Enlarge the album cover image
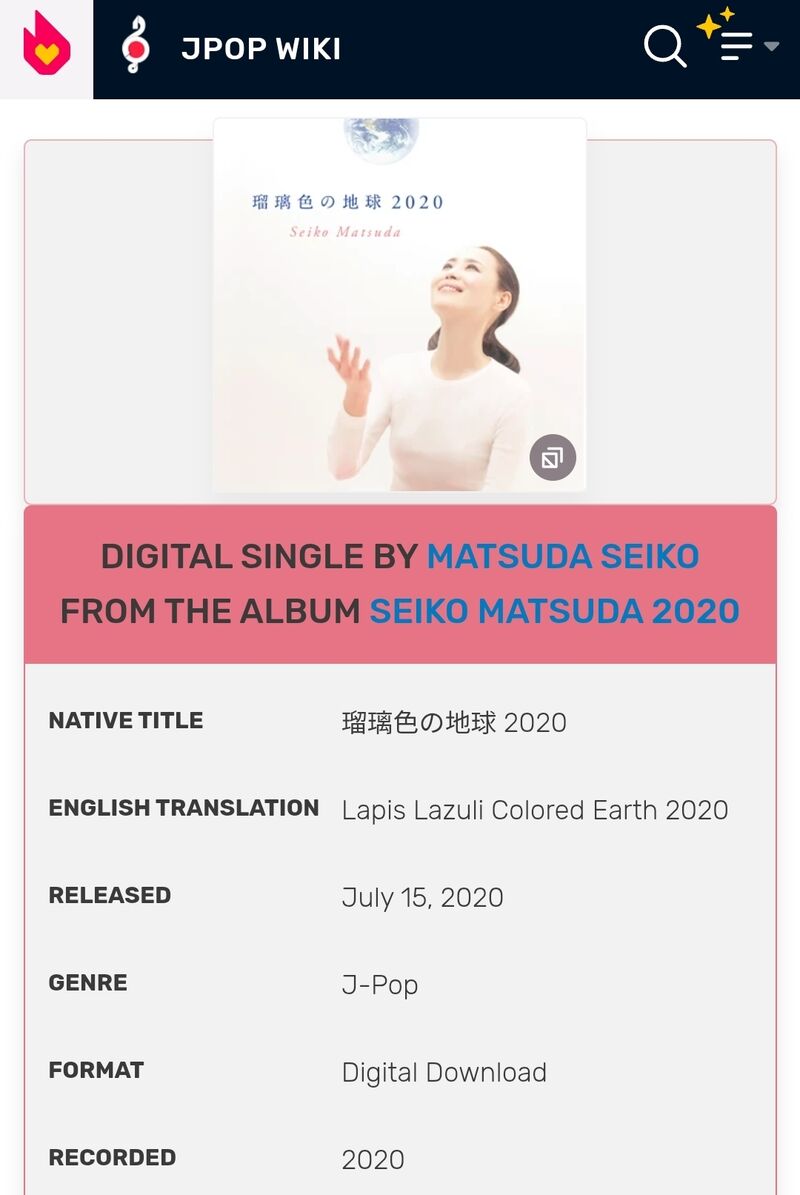Screen dimensions: 800x1195 pyautogui.click(x=552, y=459)
